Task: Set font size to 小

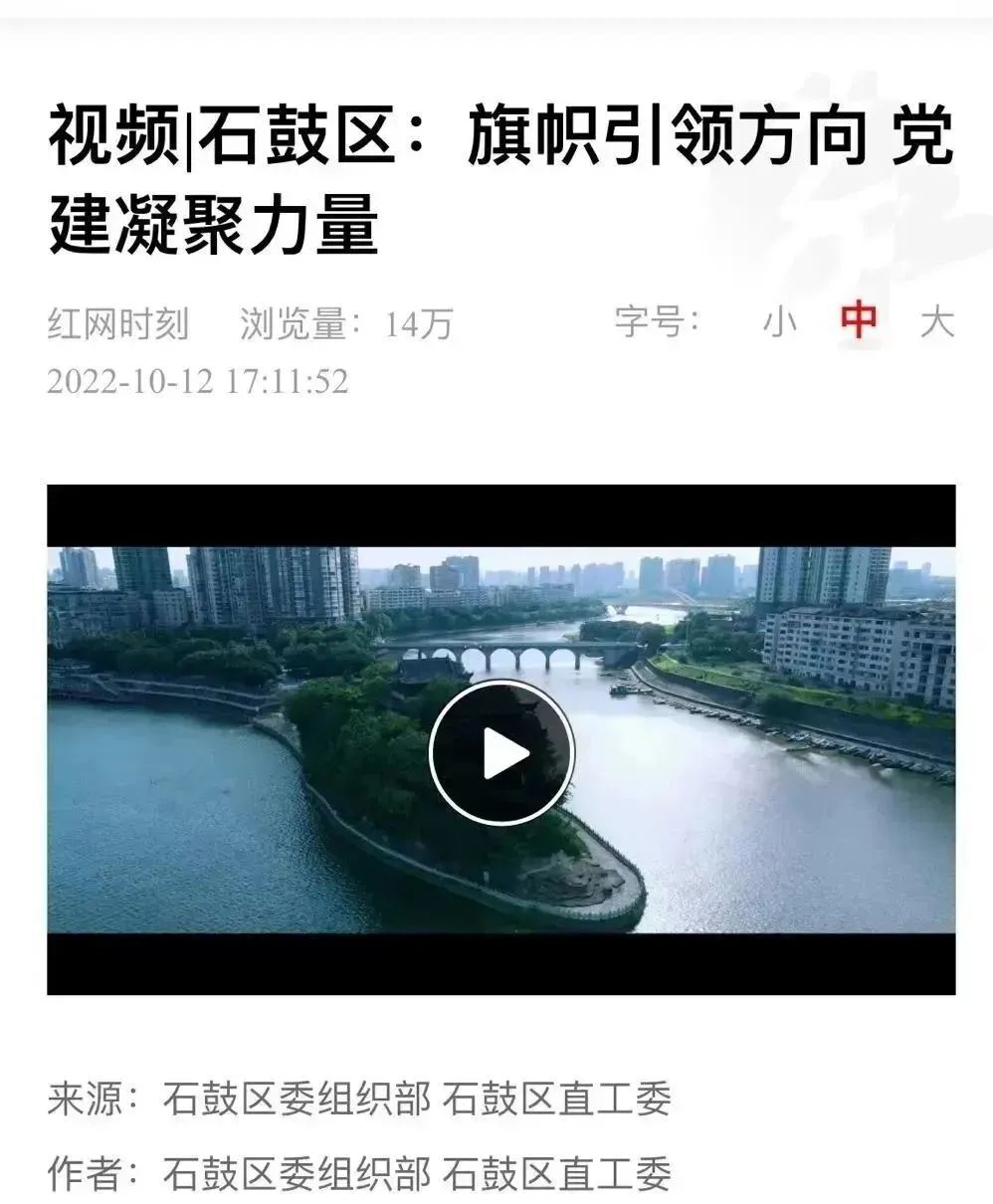Action: coord(779,322)
